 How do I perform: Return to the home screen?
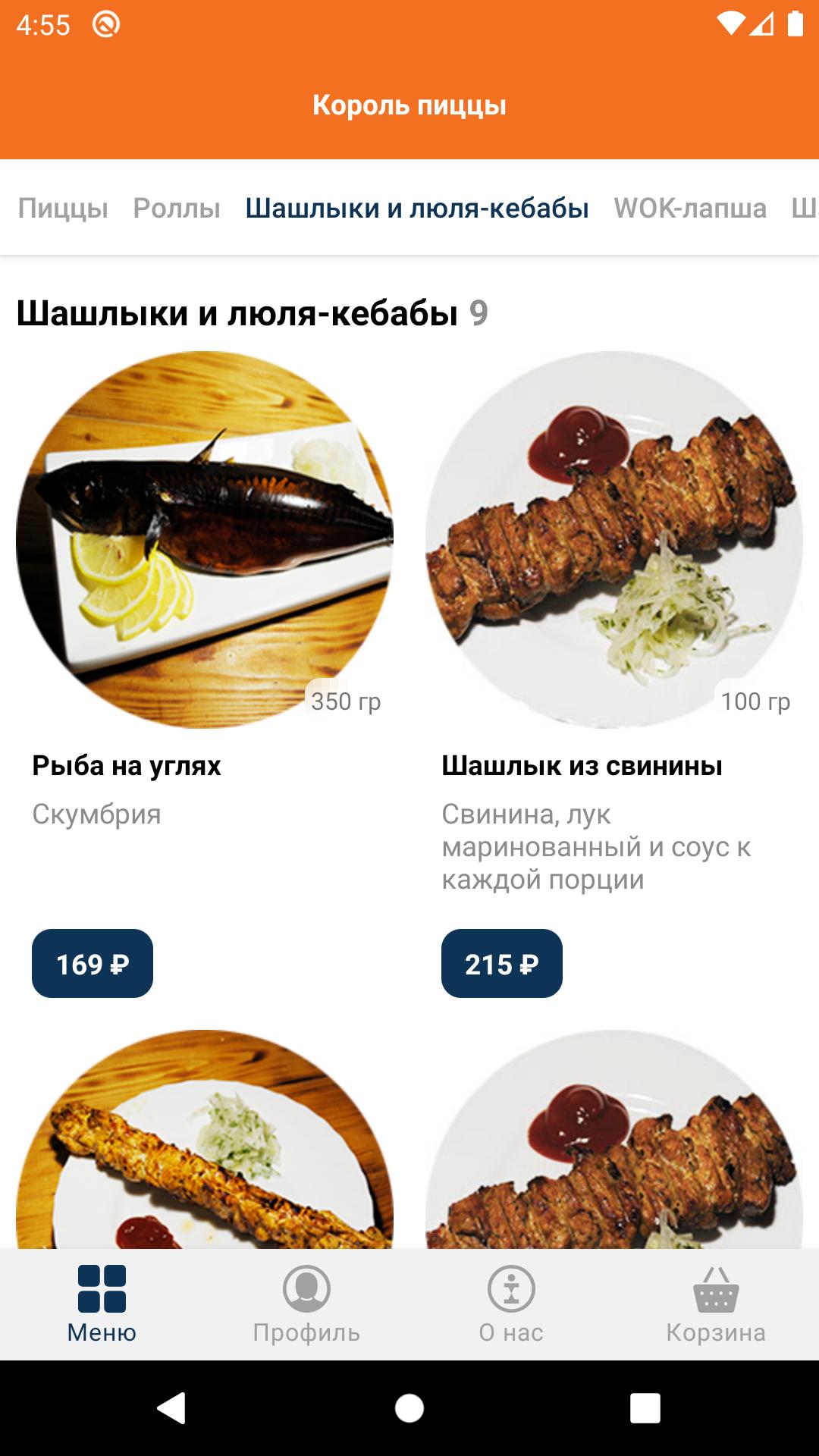click(x=409, y=1408)
